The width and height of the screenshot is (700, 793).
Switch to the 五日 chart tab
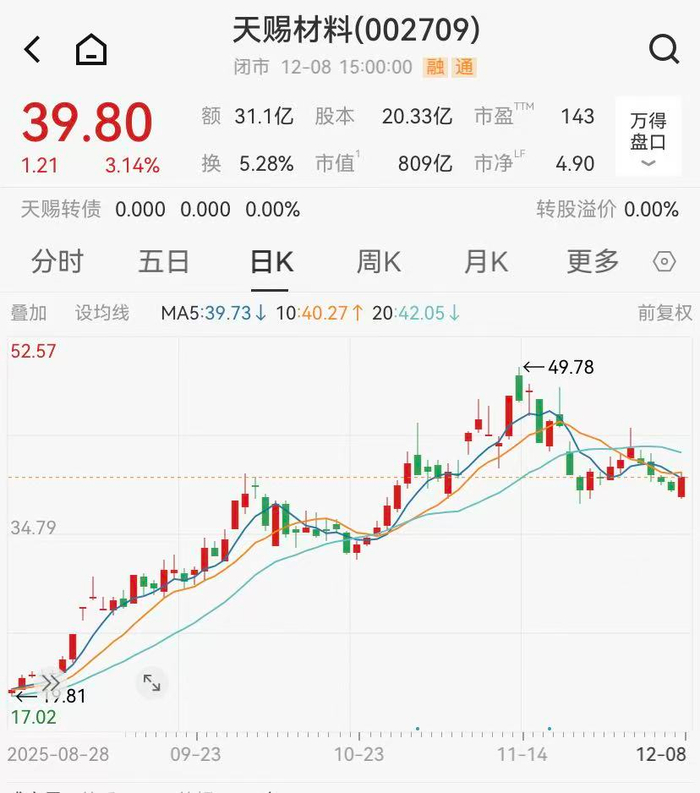pyautogui.click(x=164, y=262)
